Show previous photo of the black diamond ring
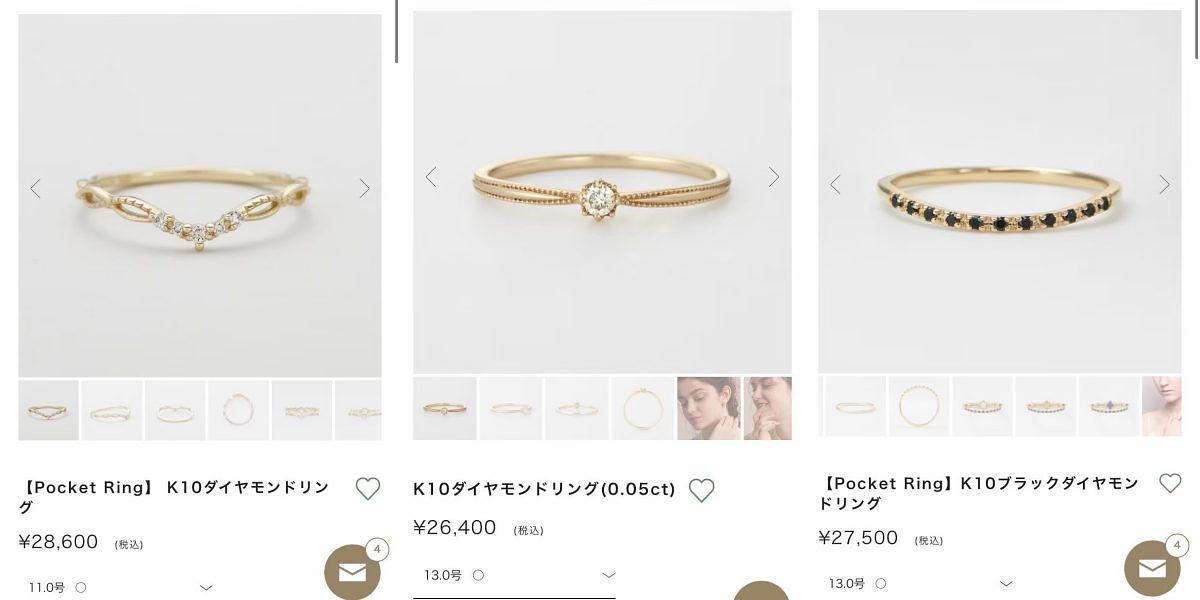The height and width of the screenshot is (600, 1200). click(x=835, y=184)
